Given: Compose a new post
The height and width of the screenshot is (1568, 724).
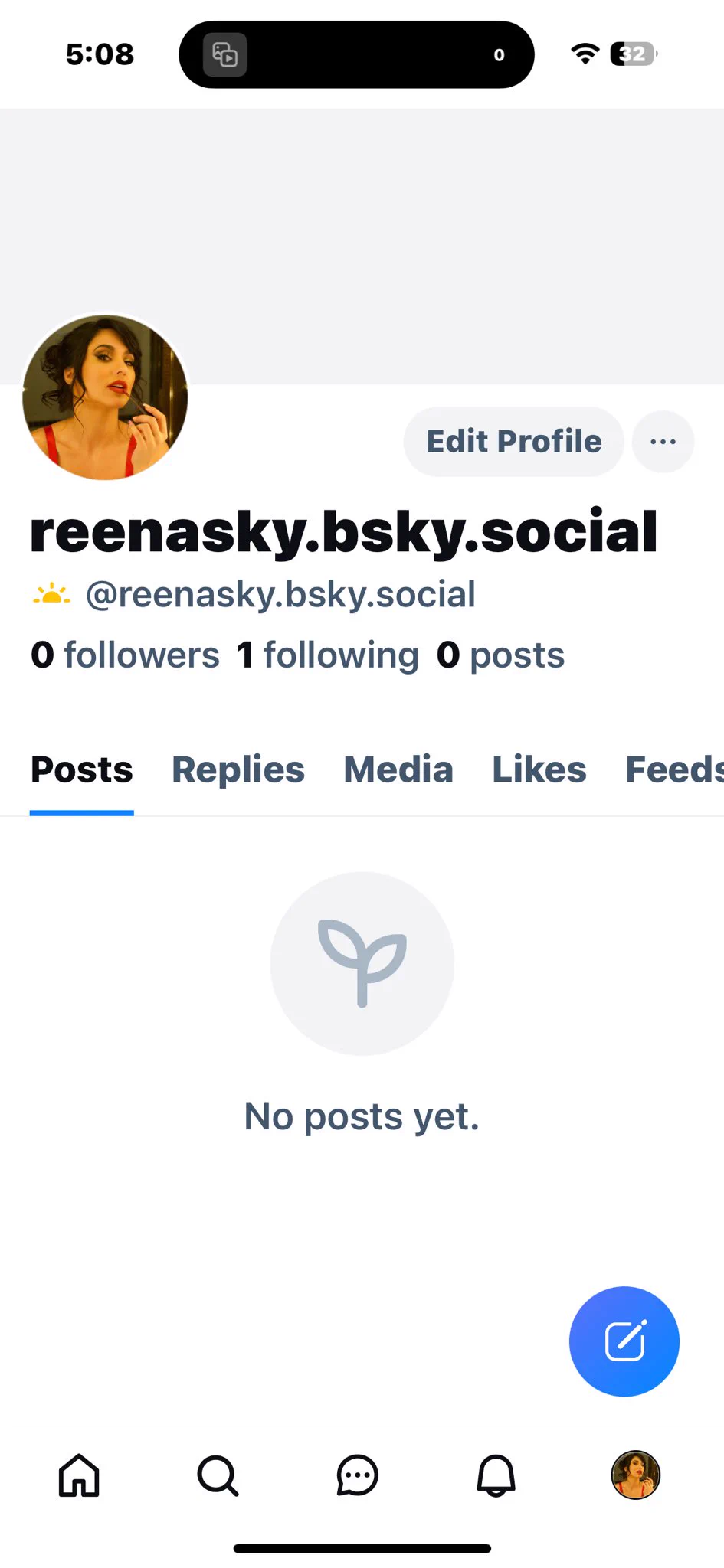Looking at the screenshot, I should 624,1341.
